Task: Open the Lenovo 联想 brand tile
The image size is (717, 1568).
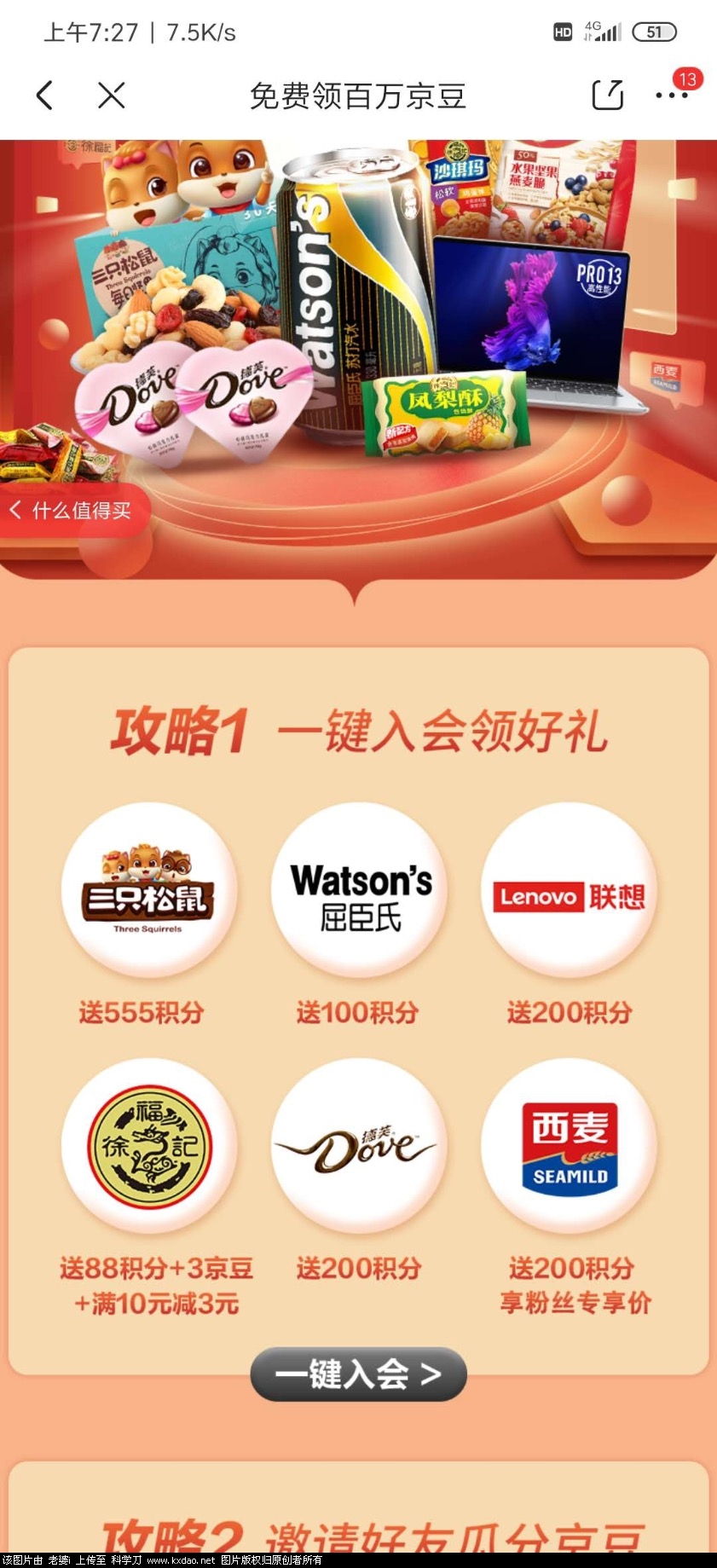Action: (x=569, y=891)
